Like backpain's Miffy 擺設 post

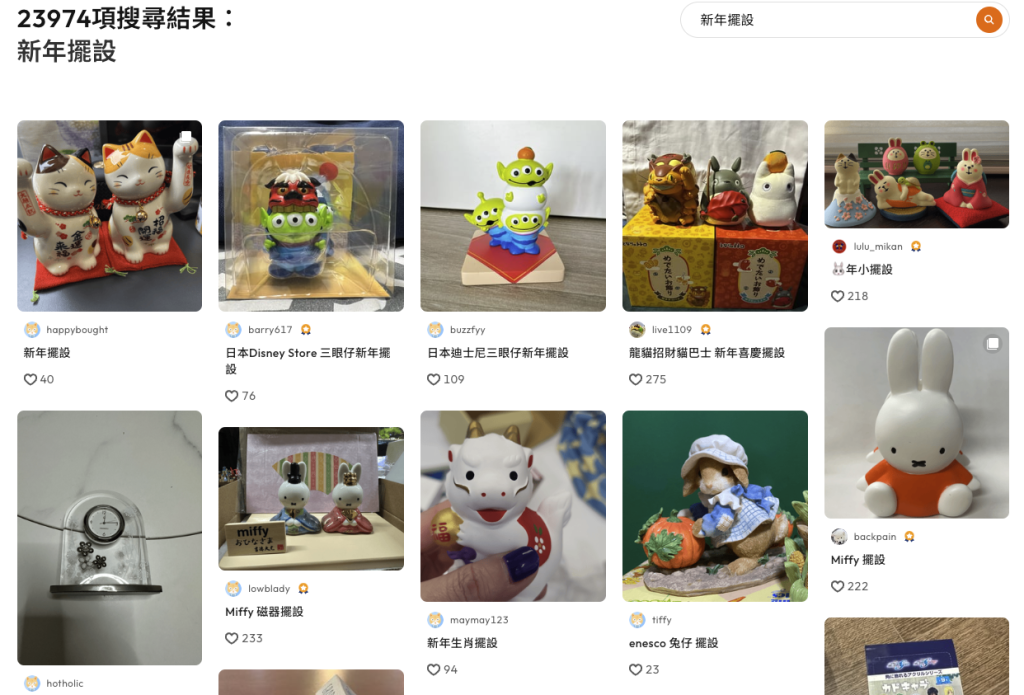[838, 587]
